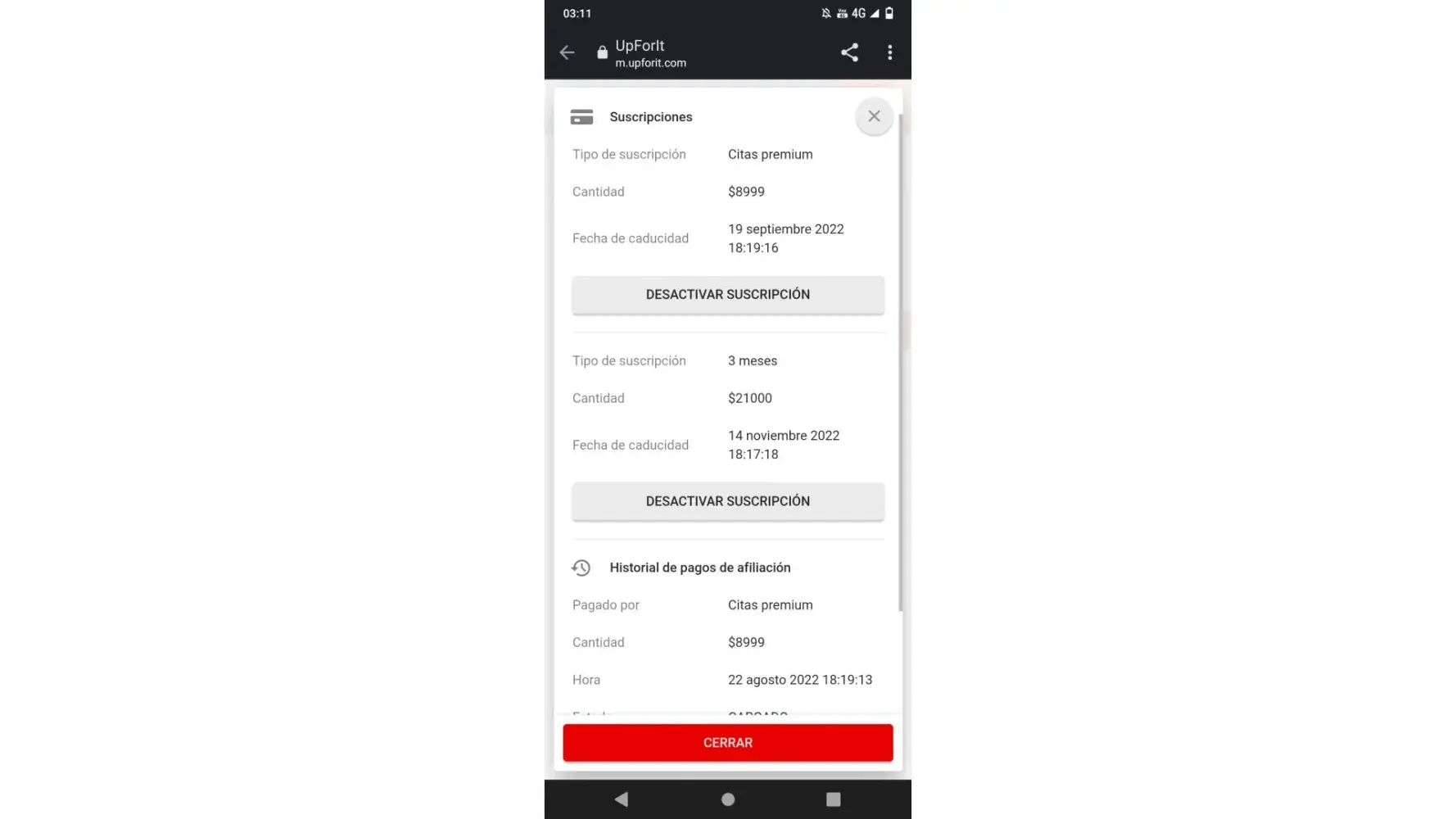Tap the red CERRAR button
The width and height of the screenshot is (1456, 819).
click(x=727, y=743)
